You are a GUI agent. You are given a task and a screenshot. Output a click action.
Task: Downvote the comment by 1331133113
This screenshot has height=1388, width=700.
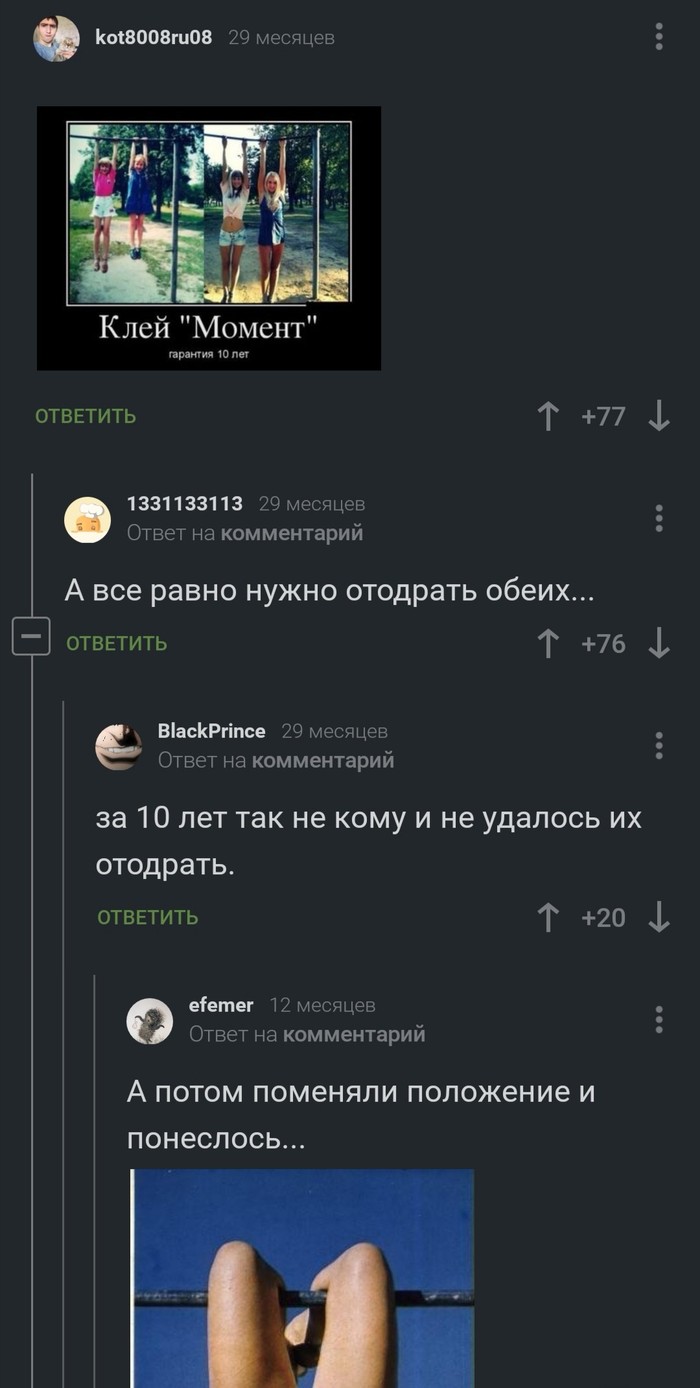(x=658, y=643)
